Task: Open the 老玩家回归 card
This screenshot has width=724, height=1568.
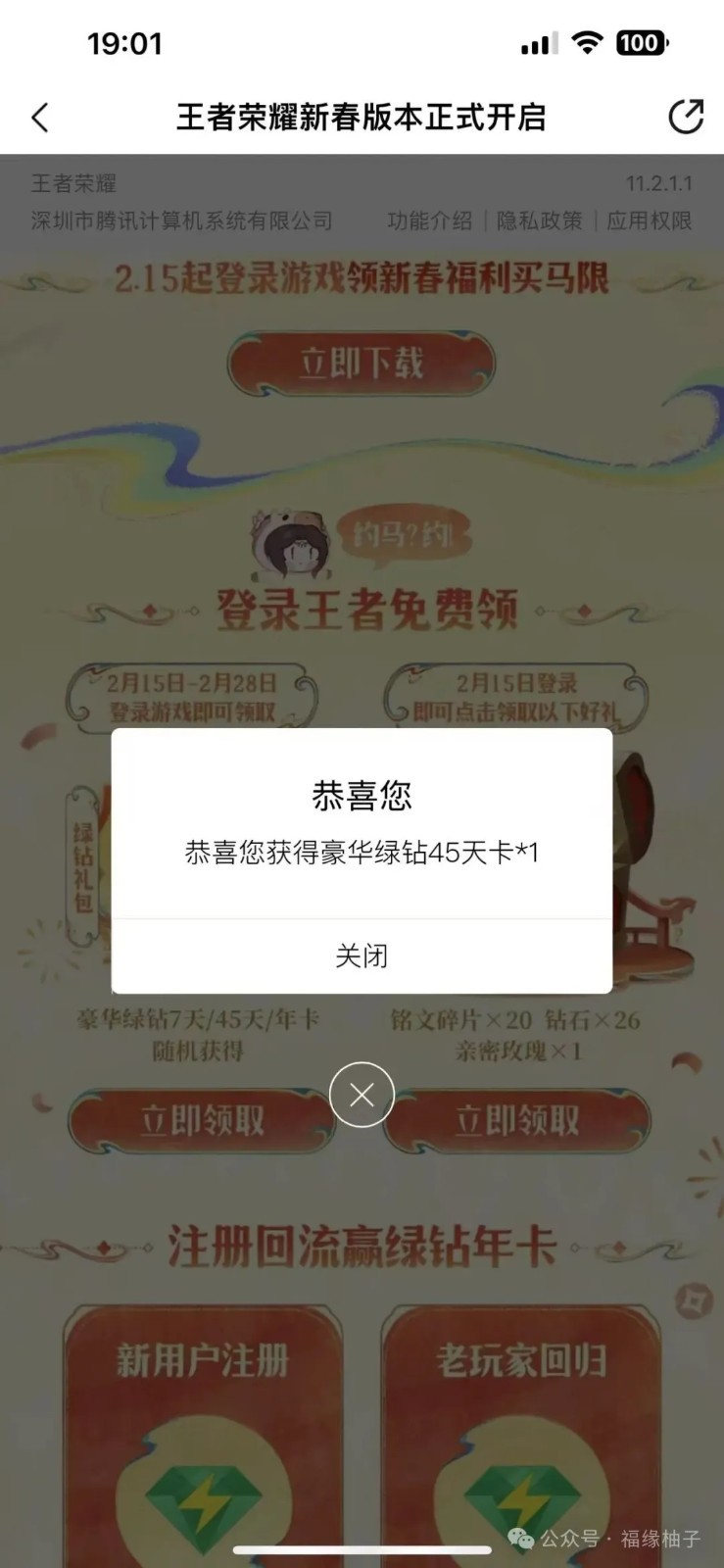Action: coord(520,1431)
